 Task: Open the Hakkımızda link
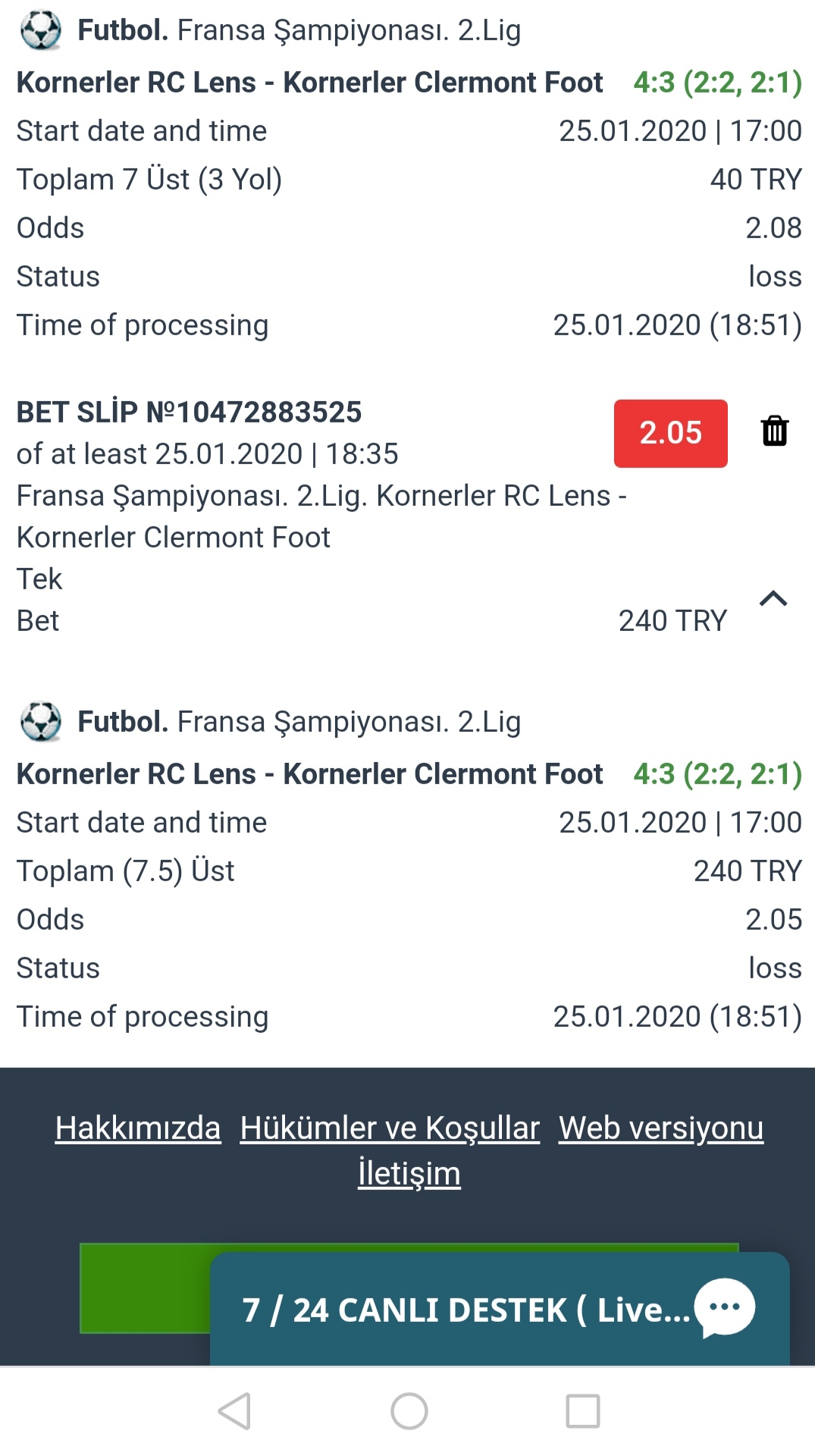(x=138, y=1128)
